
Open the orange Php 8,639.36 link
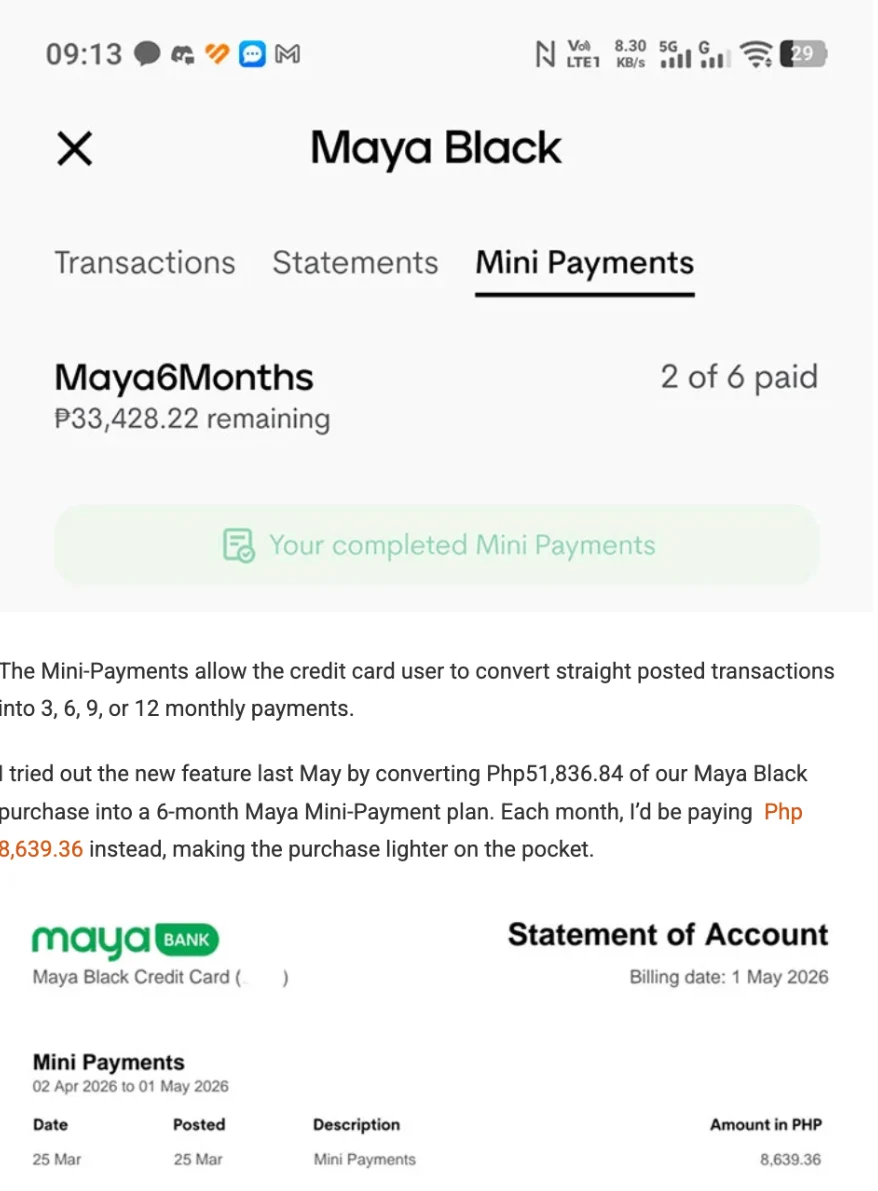tap(41, 848)
